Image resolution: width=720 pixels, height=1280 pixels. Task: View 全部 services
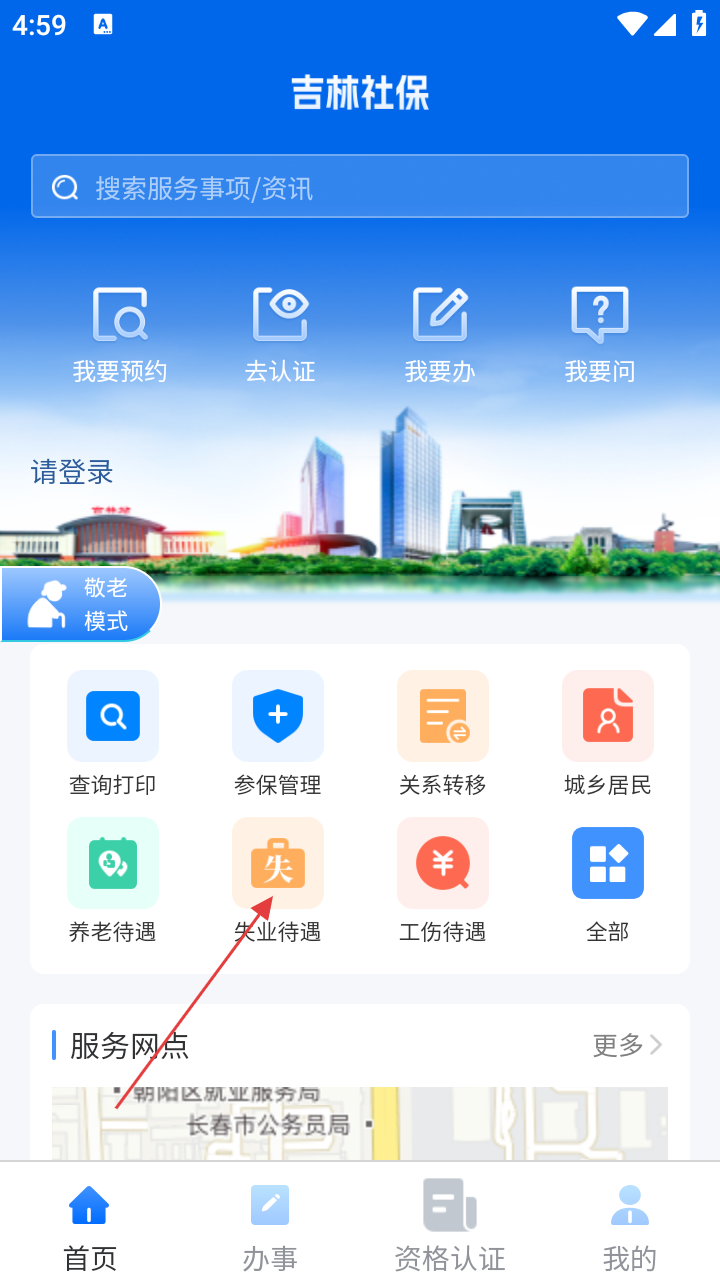608,881
